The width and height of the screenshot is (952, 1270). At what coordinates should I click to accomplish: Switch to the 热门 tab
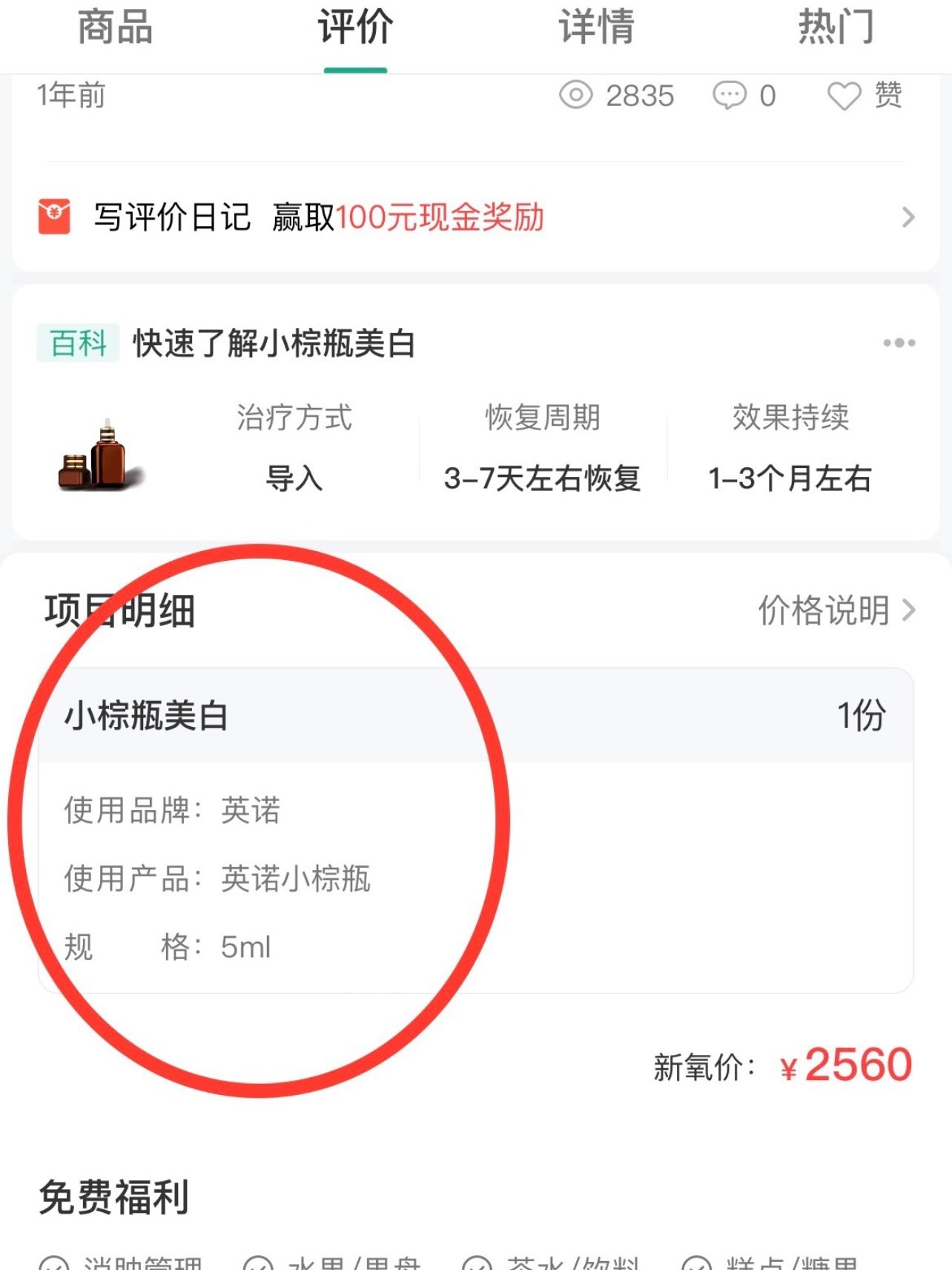point(836,28)
